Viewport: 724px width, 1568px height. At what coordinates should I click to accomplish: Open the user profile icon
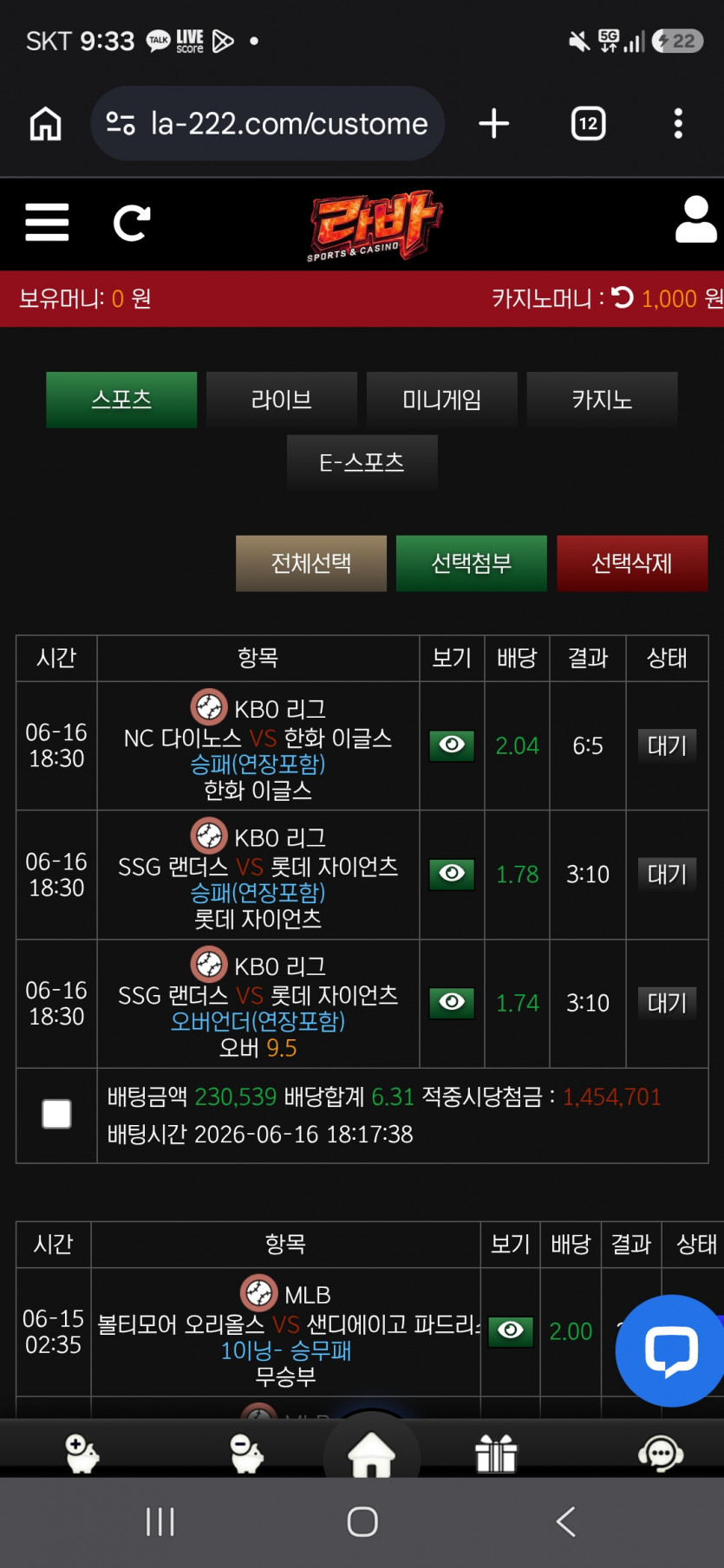(696, 219)
